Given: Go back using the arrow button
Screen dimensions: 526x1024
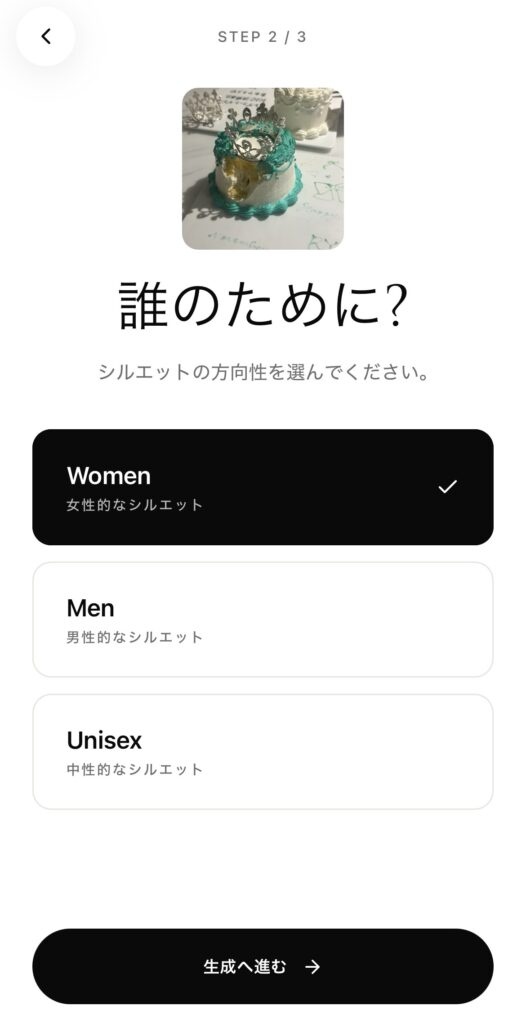Looking at the screenshot, I should pyautogui.click(x=46, y=37).
